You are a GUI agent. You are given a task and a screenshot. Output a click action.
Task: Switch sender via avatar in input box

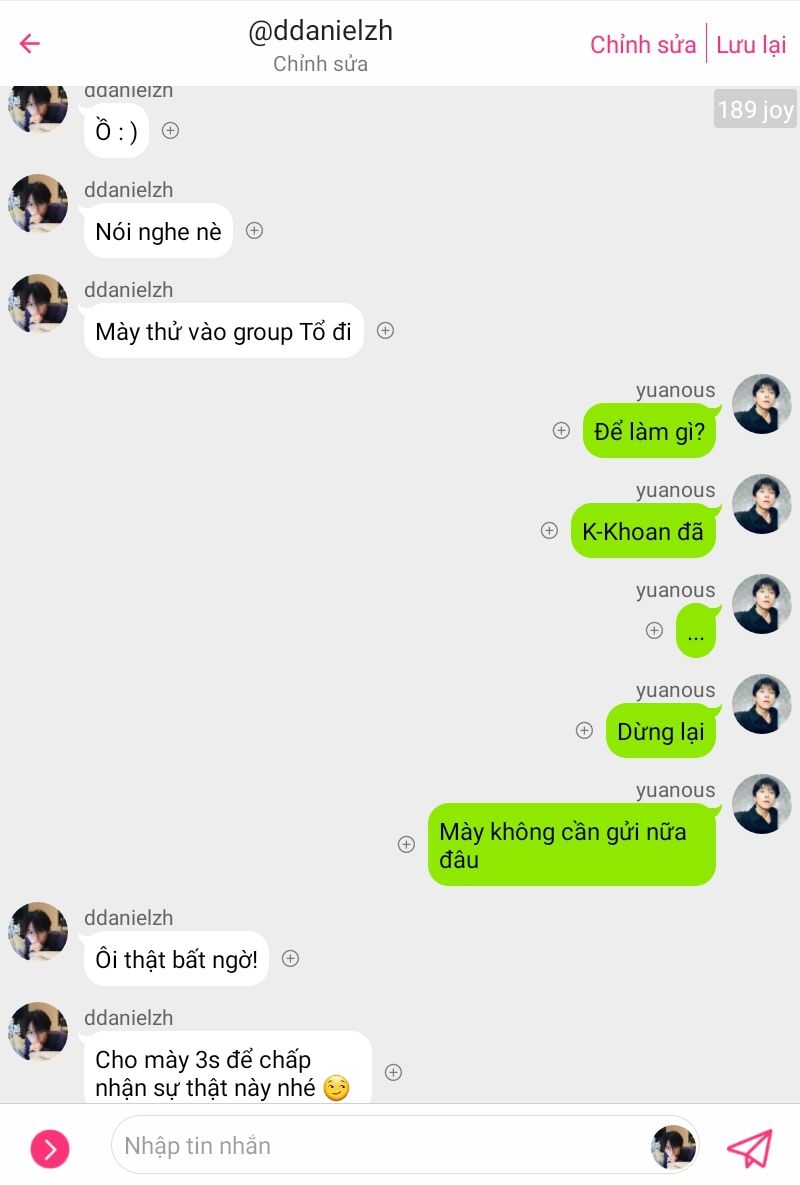point(673,1146)
